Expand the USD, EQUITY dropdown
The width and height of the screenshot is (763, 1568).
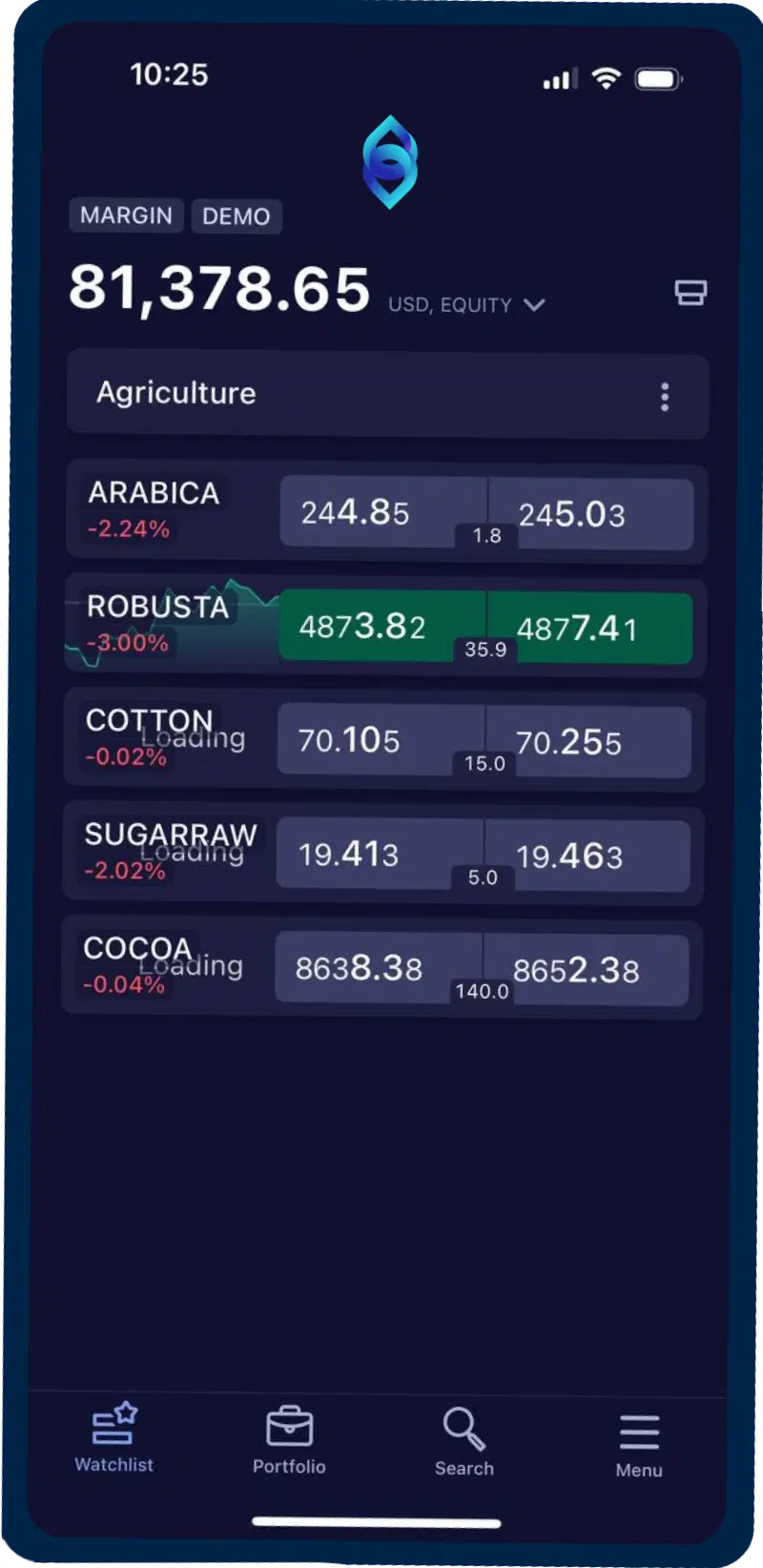[x=466, y=305]
